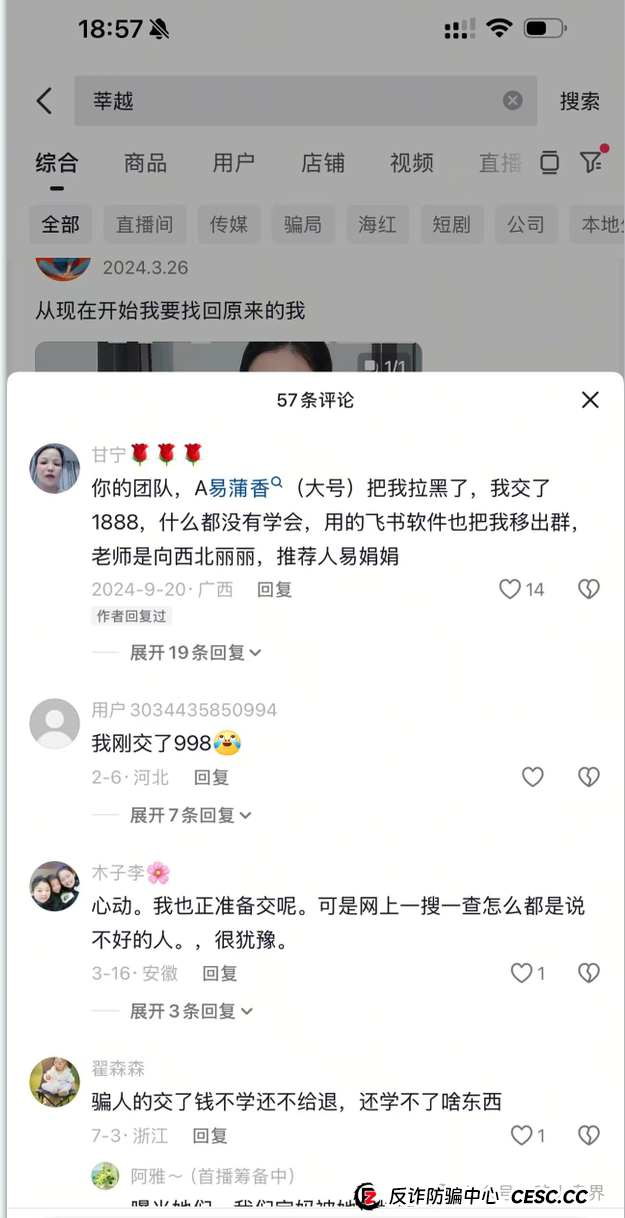Switch to the 商品 tab
Viewport: 625px width, 1218px height.
(145, 163)
